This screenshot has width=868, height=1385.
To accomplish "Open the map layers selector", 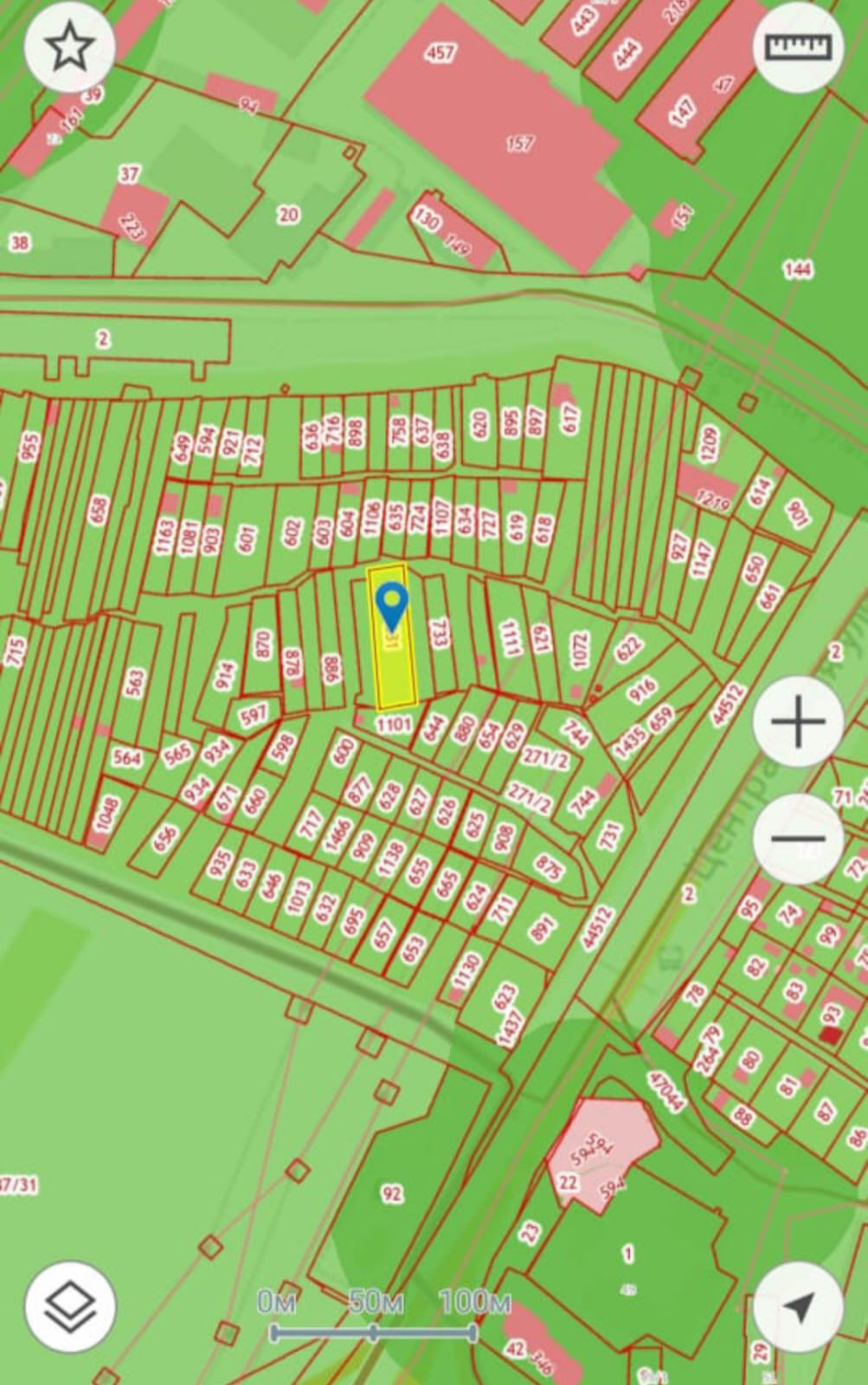I will tap(69, 1306).
